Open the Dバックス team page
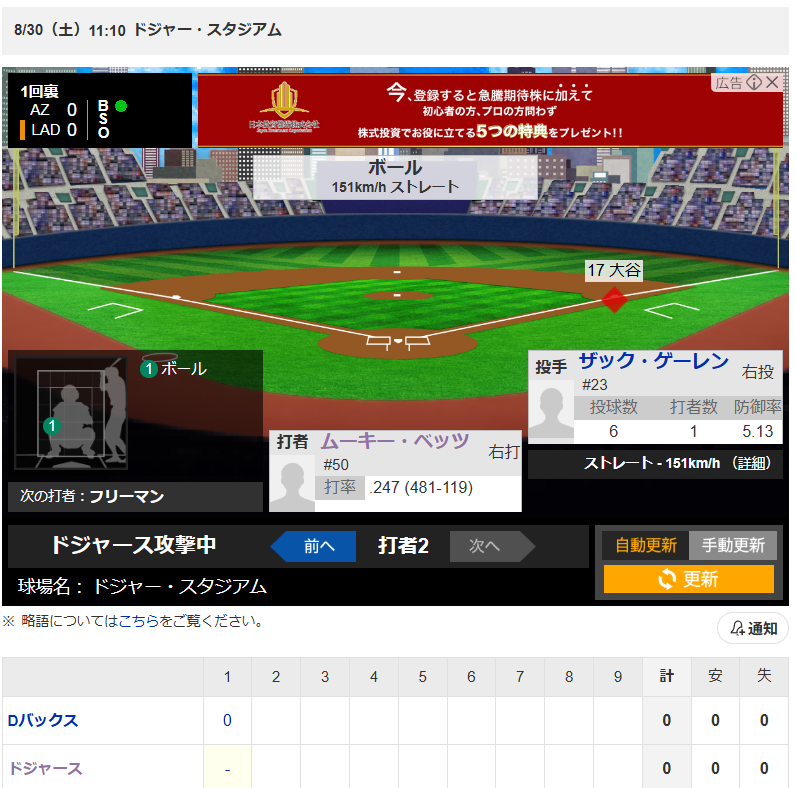 pos(43,720)
